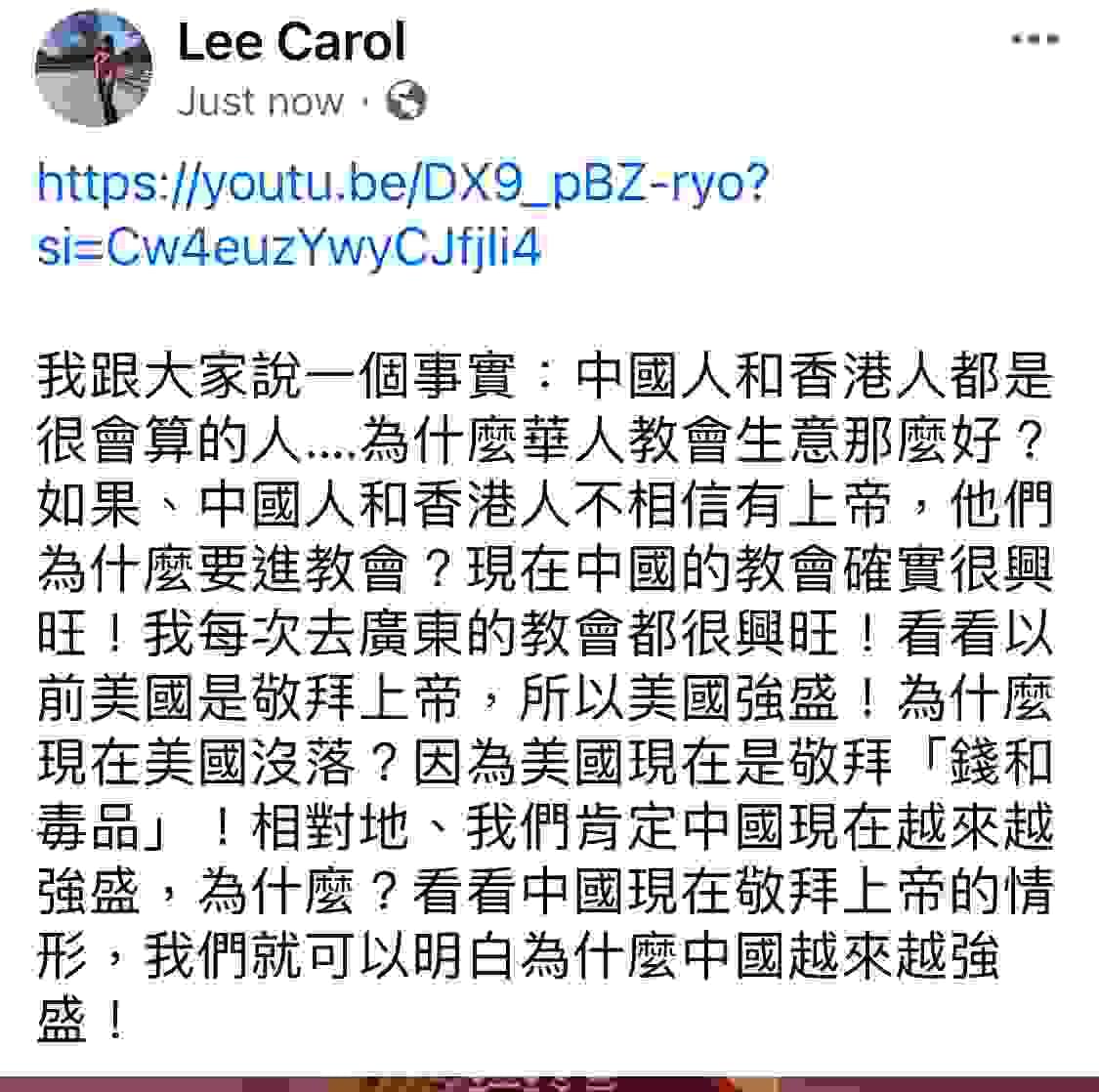Open Lee Carol's profile picture

[94, 68]
